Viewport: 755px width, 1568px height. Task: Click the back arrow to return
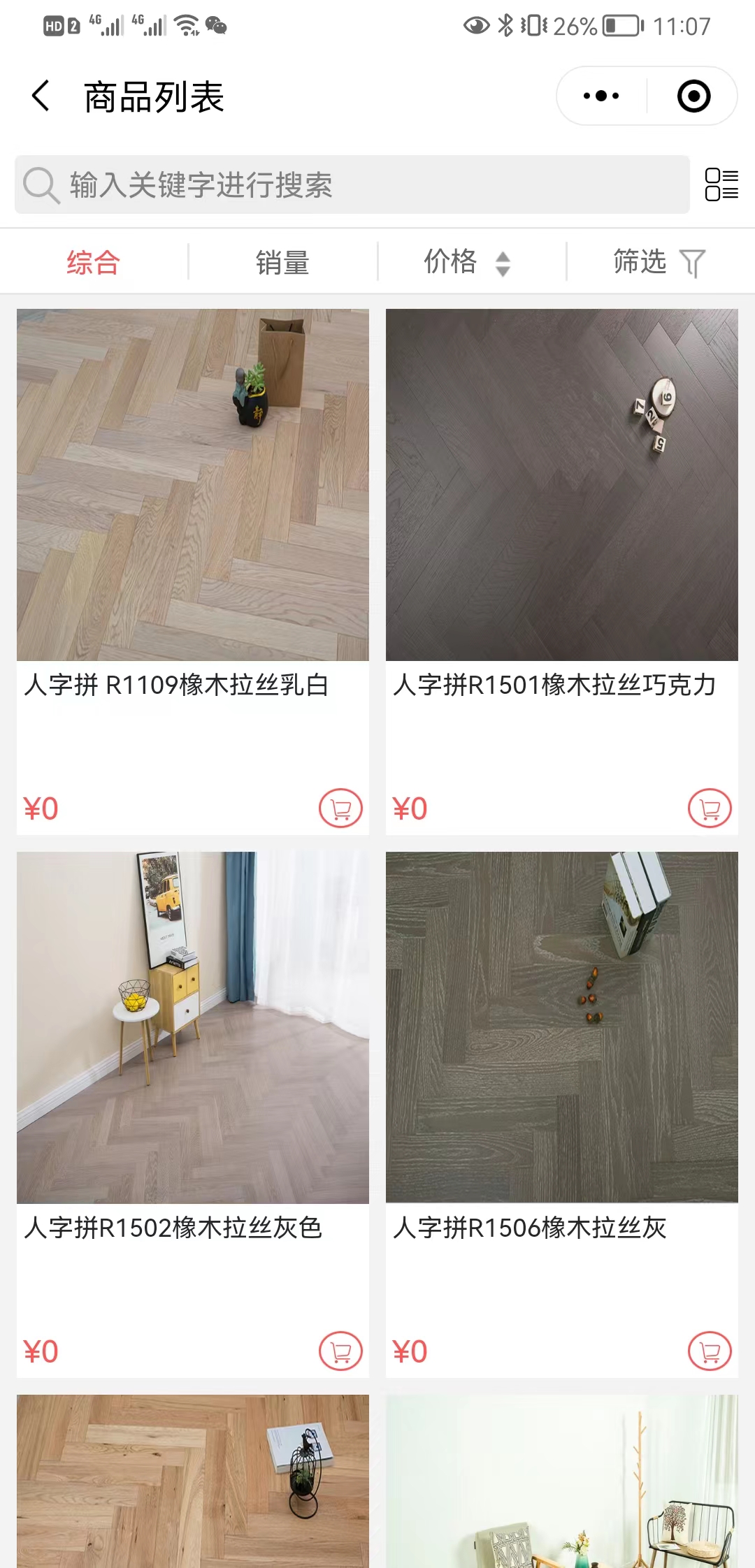point(40,96)
